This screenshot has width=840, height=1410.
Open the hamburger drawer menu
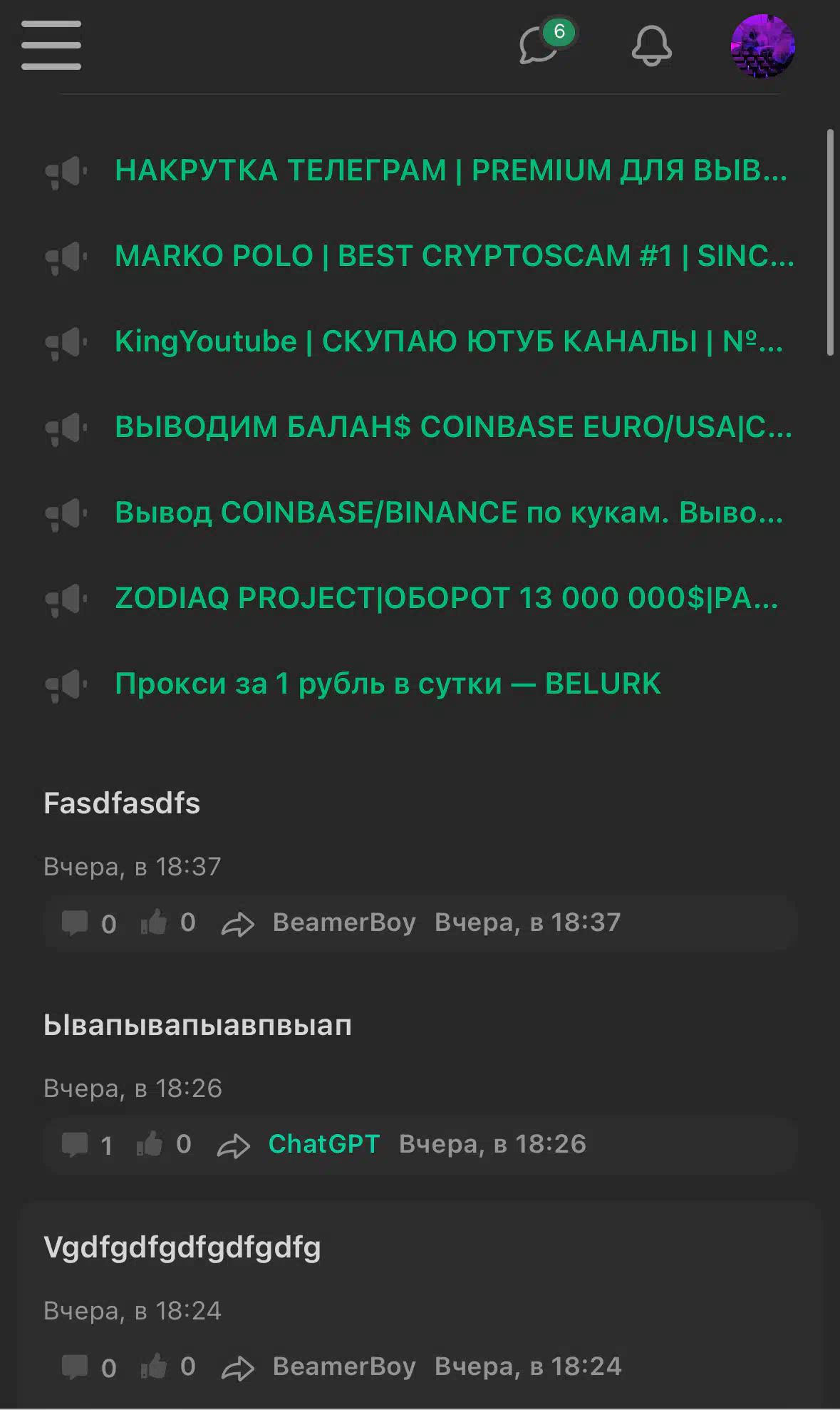(x=51, y=46)
